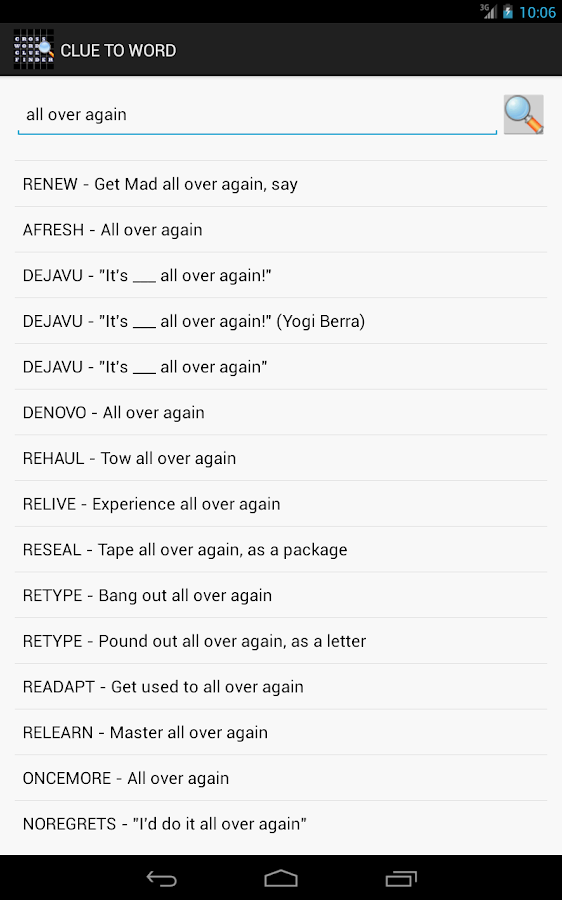Open the recent apps overview
Screen dimensions: 562x900
pos(401,878)
